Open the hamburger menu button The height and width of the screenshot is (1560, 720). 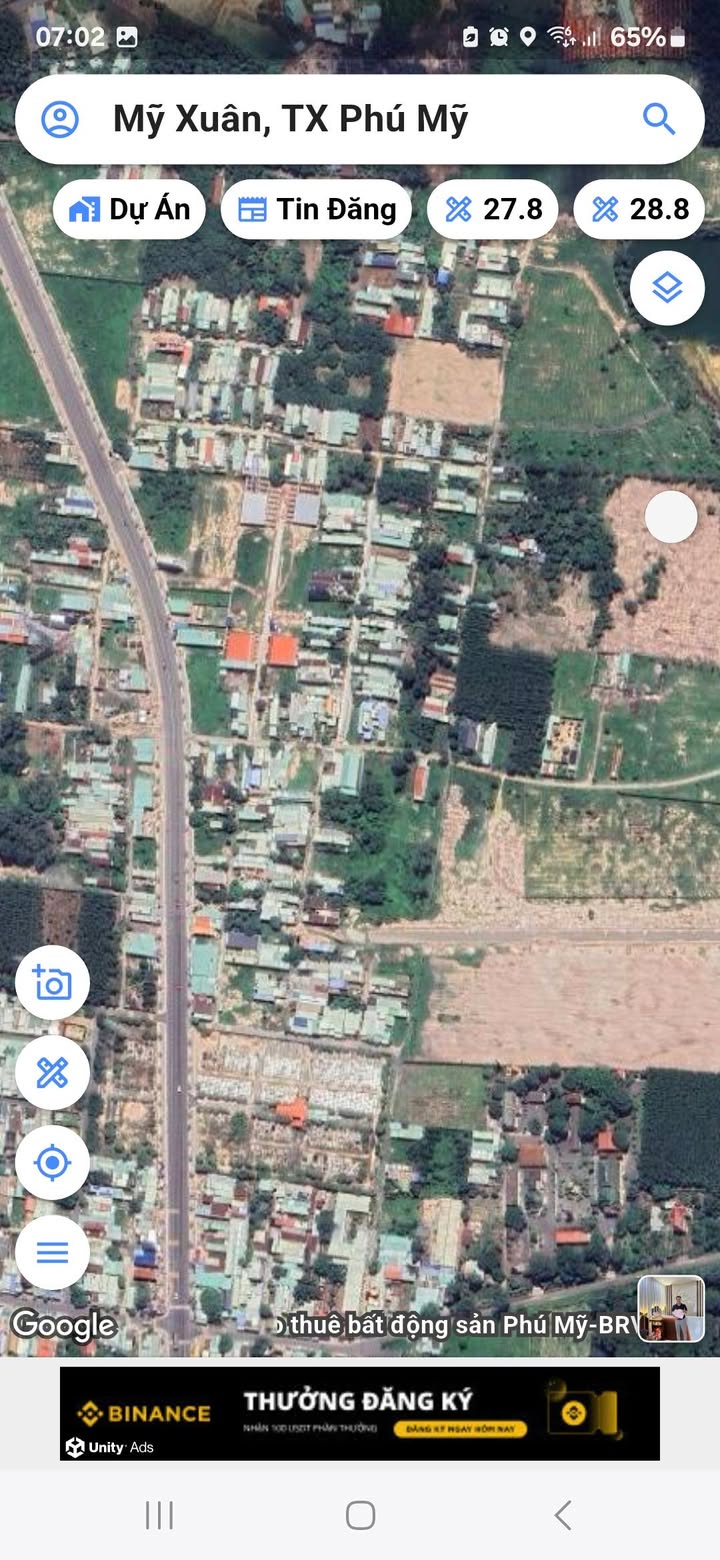(x=52, y=1252)
